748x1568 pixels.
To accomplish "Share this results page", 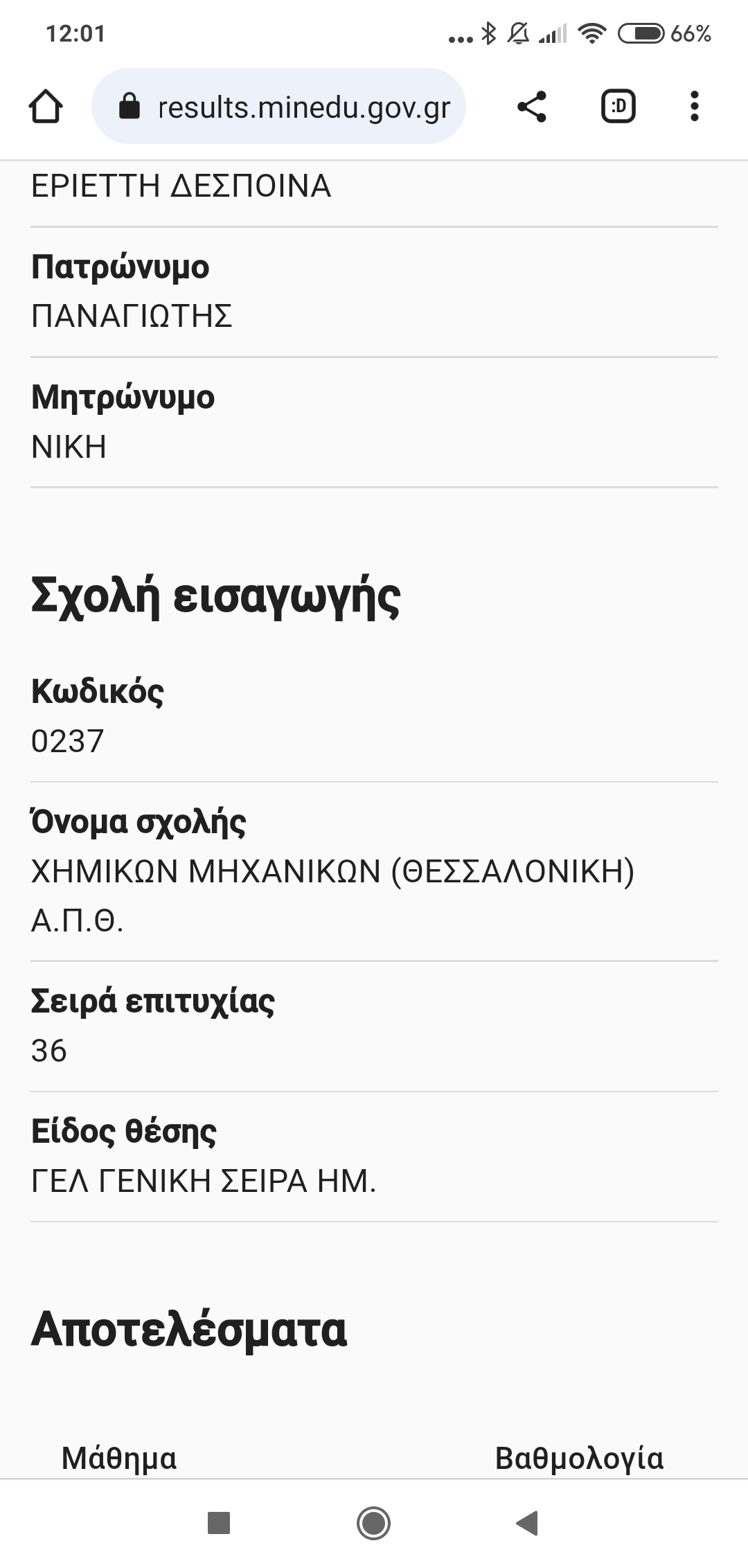I will click(x=532, y=107).
